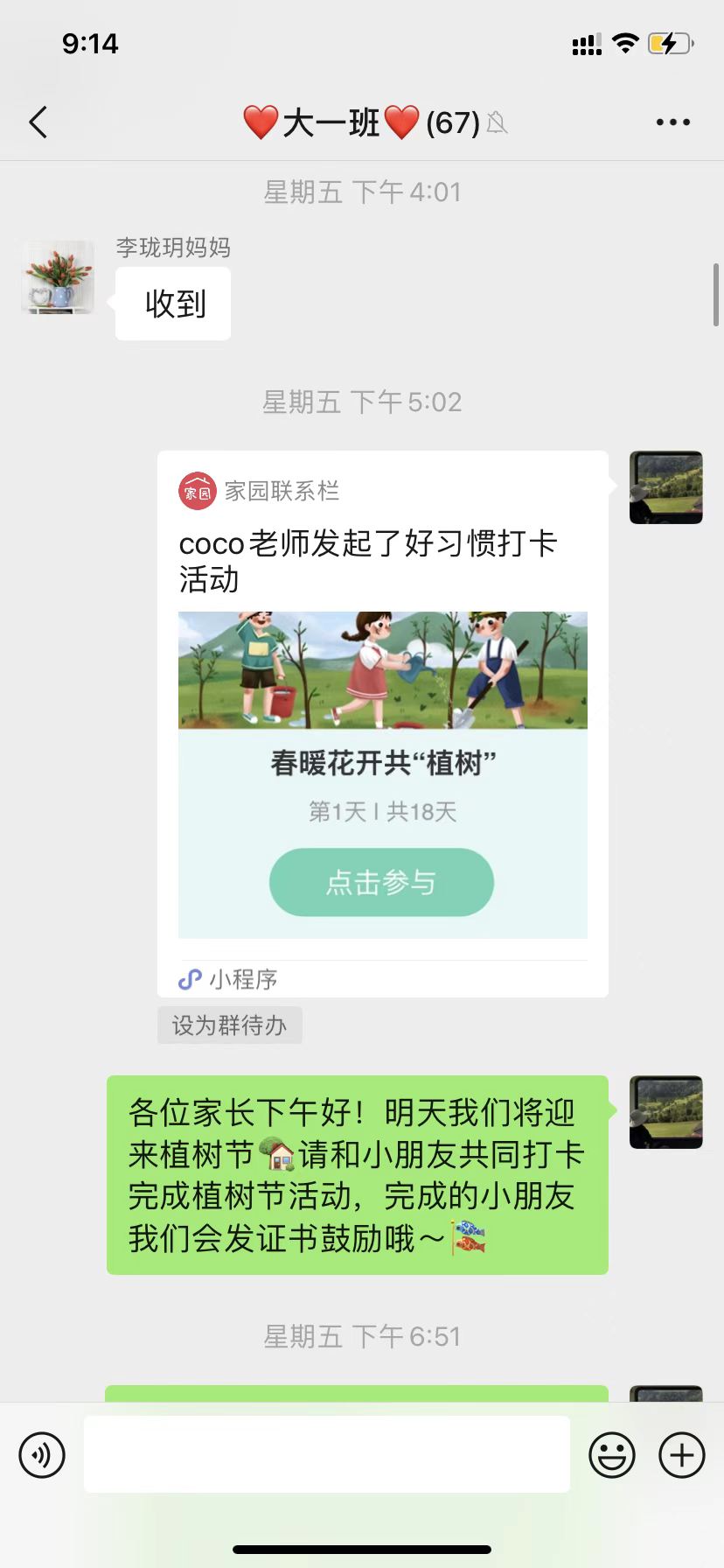Switch to voice message input
The height and width of the screenshot is (1568, 724).
[x=42, y=1455]
